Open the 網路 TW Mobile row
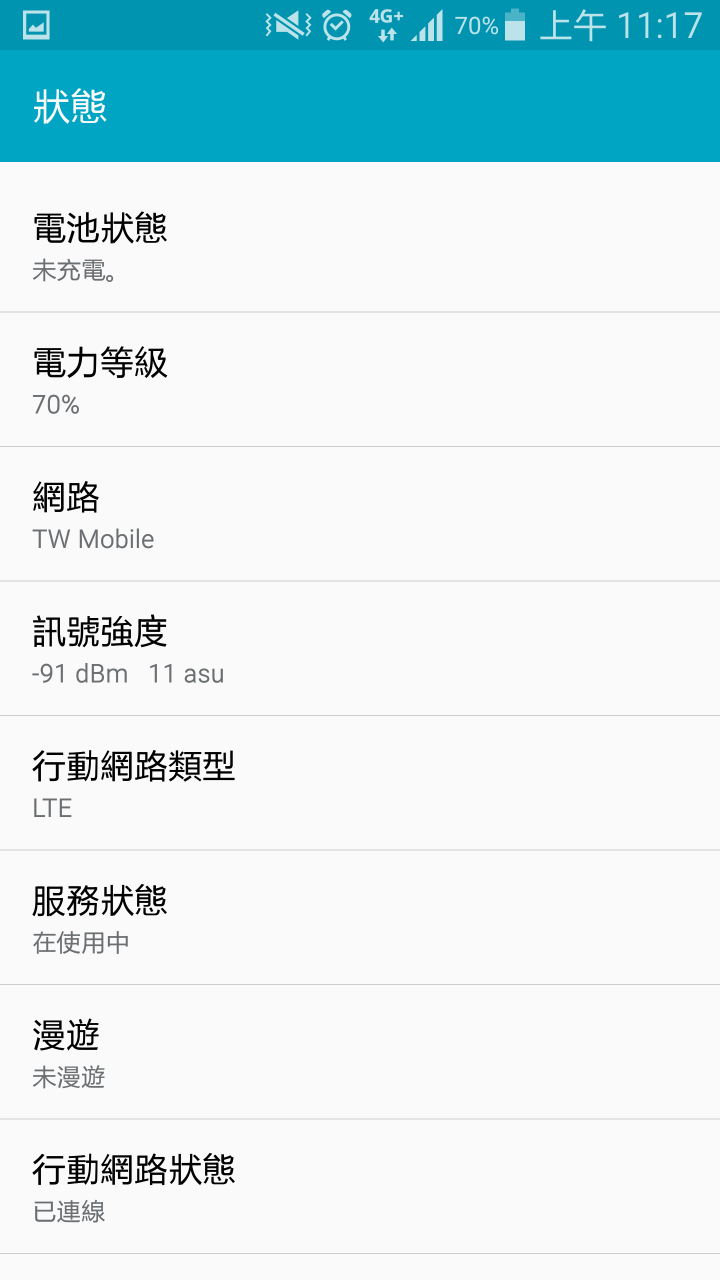The height and width of the screenshot is (1280, 720). [x=360, y=514]
